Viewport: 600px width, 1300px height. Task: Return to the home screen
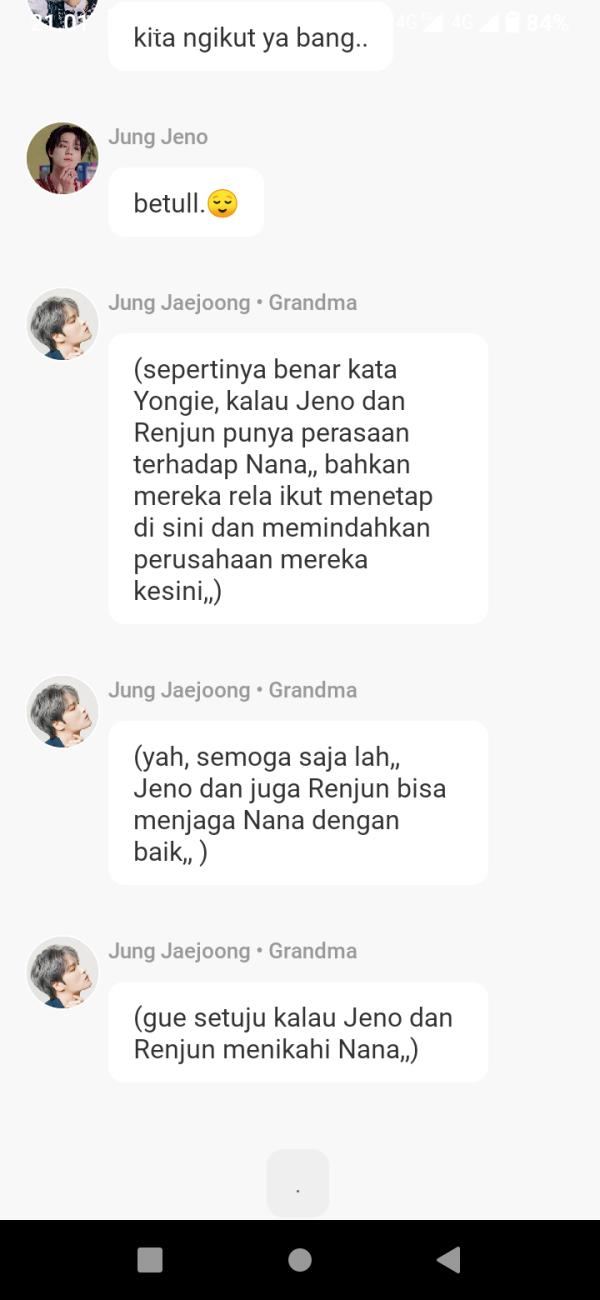click(x=299, y=1260)
